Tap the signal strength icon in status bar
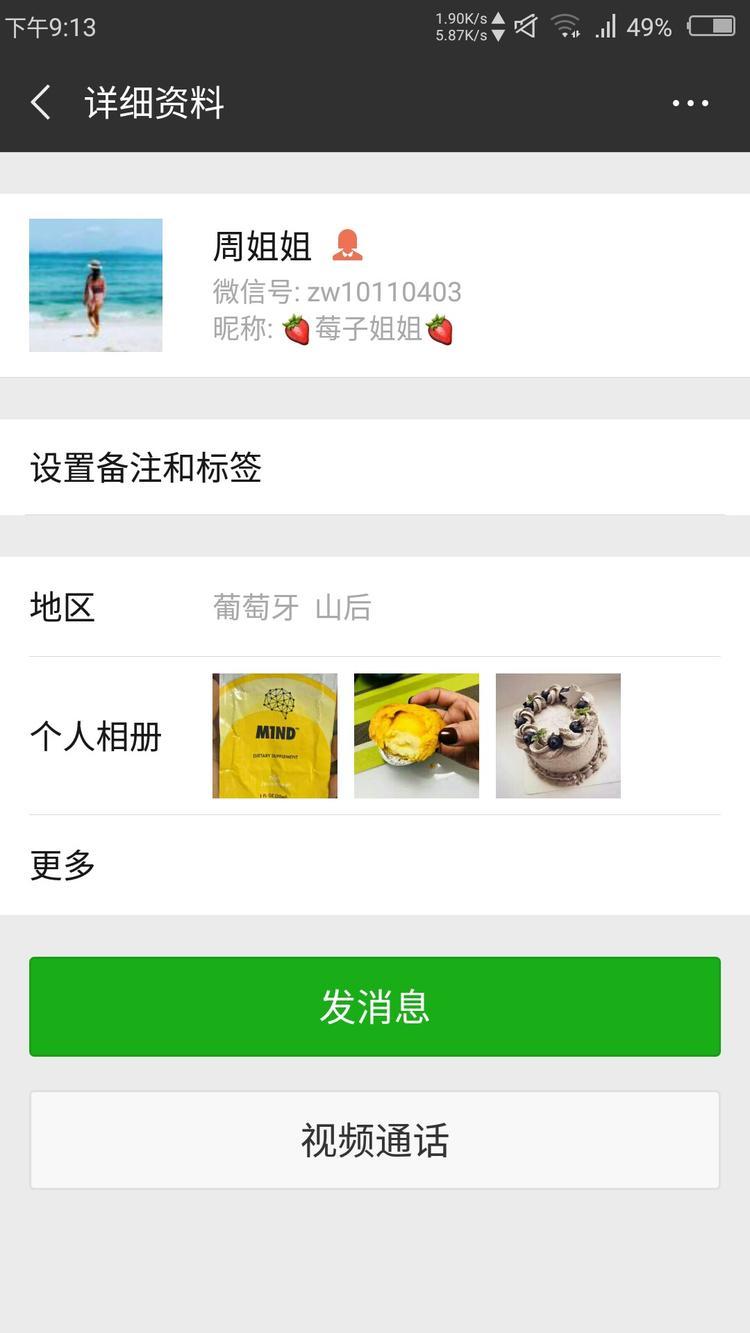This screenshot has height=1333, width=750. (605, 27)
